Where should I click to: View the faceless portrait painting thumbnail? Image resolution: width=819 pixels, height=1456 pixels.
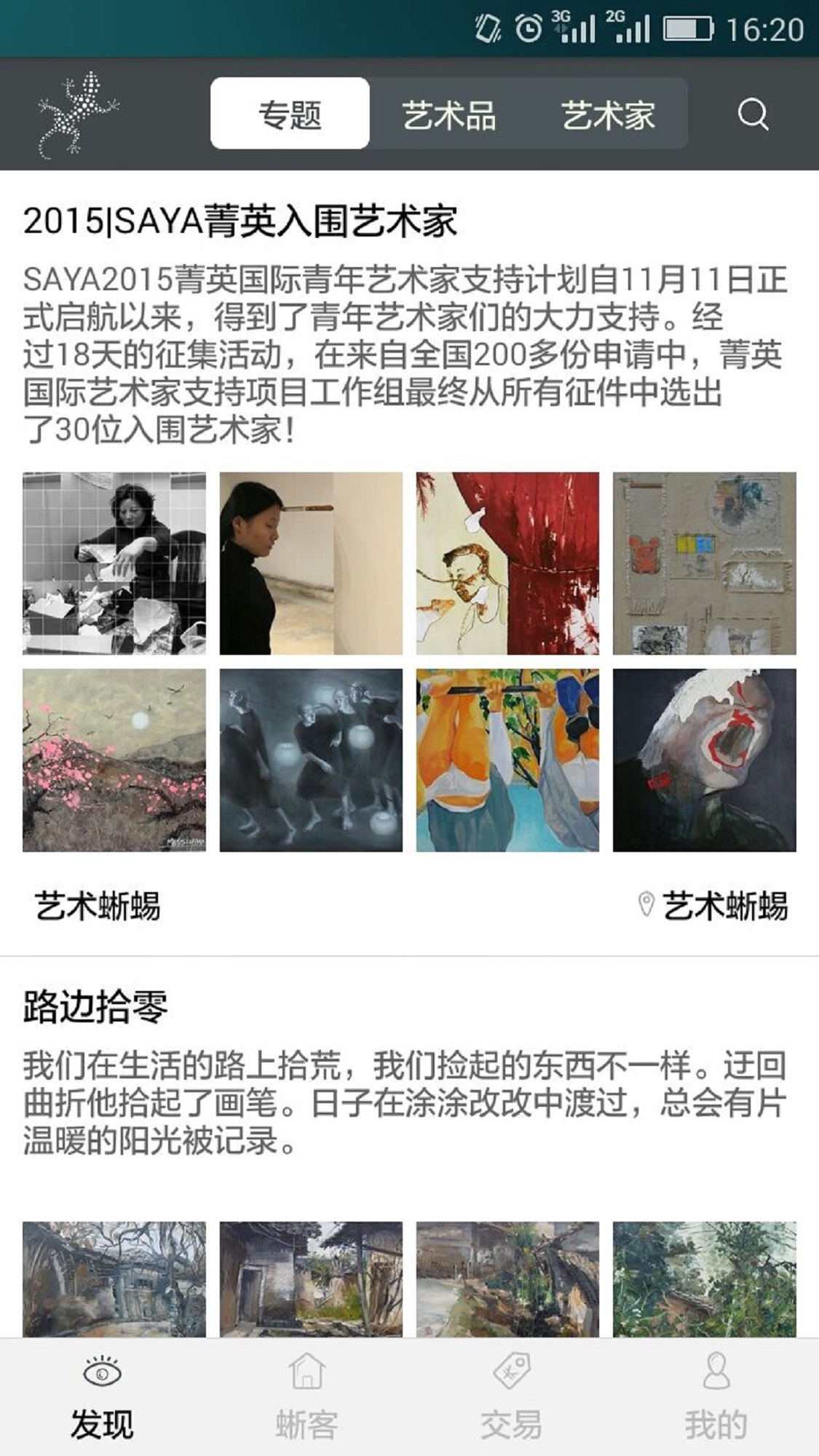coord(703,760)
